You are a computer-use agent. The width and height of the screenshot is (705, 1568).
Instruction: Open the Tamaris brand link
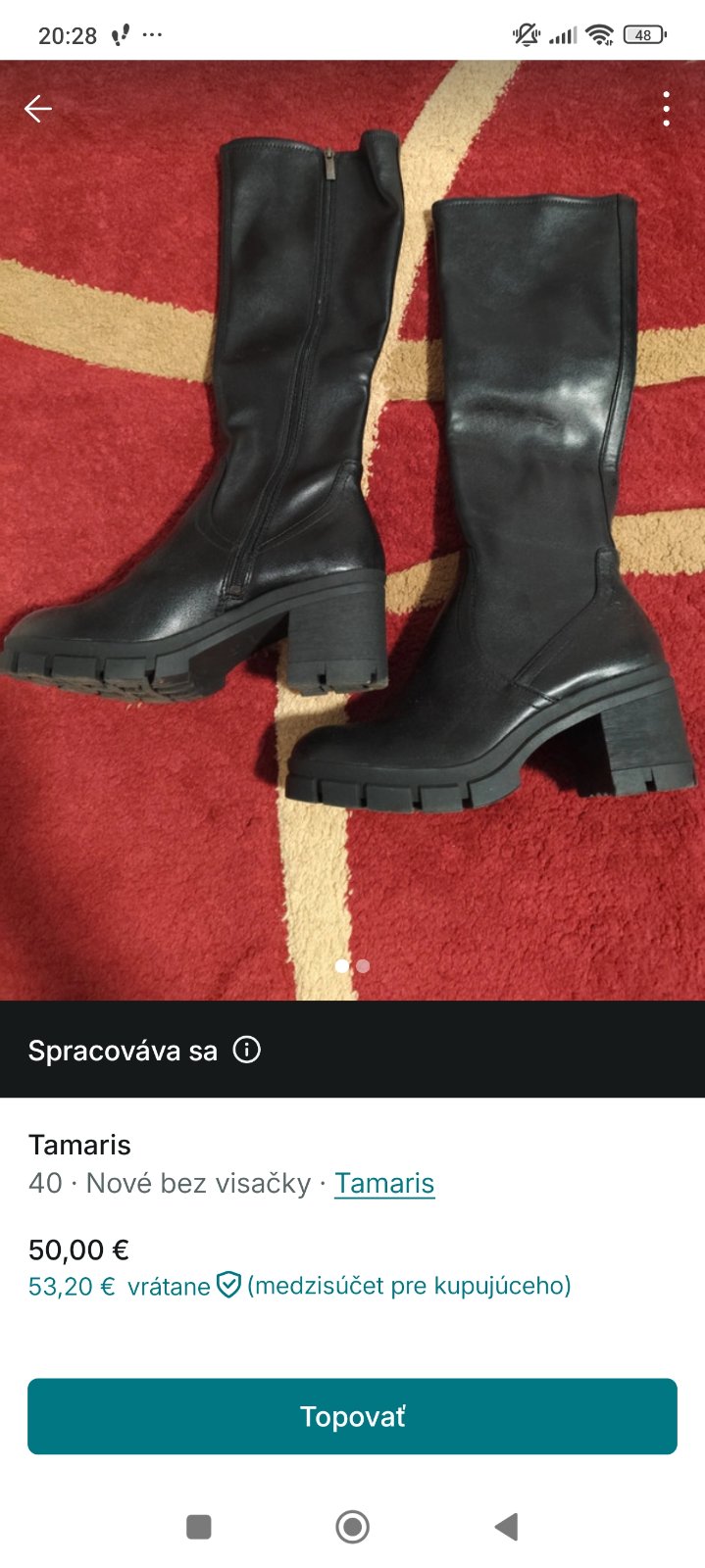click(x=384, y=1183)
